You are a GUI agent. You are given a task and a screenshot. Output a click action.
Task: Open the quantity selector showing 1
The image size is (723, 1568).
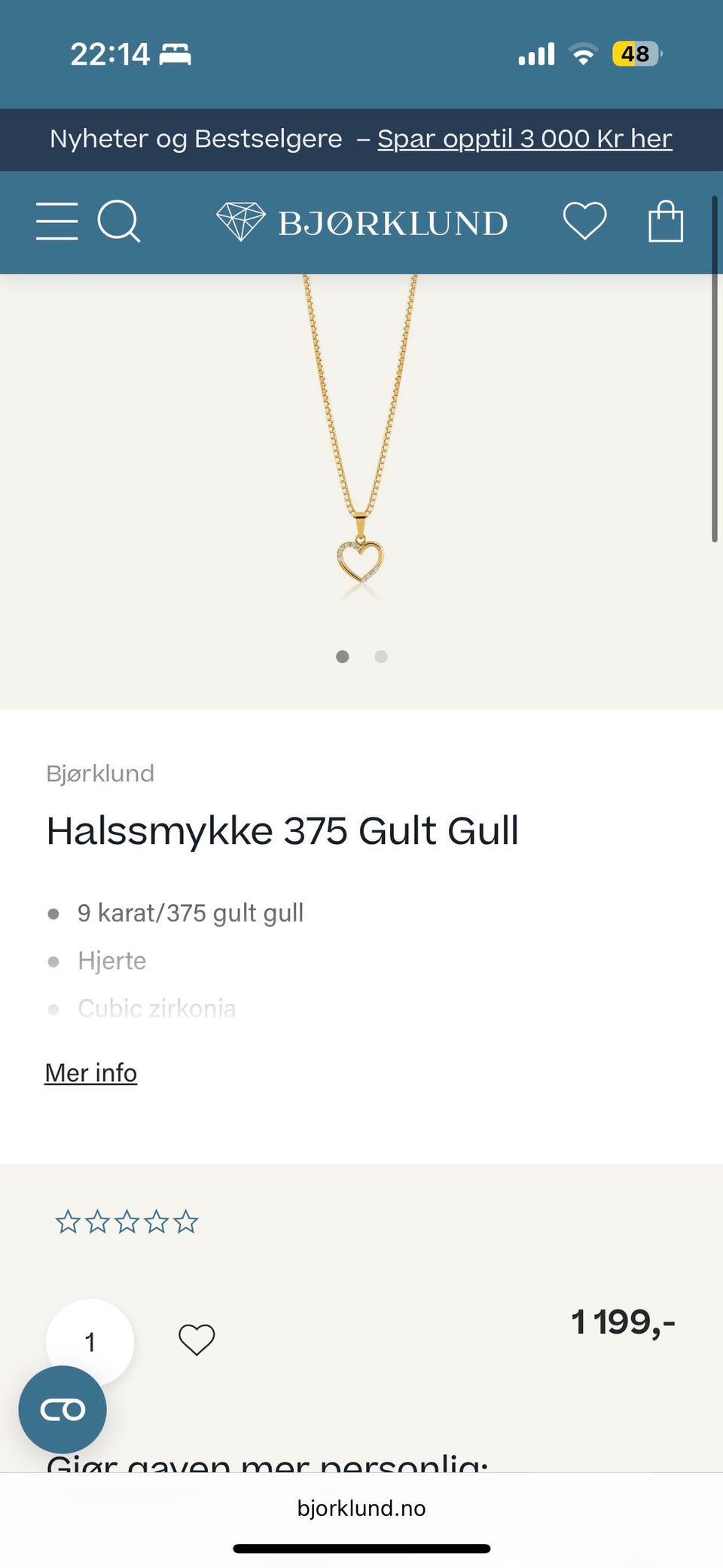[x=90, y=1341]
